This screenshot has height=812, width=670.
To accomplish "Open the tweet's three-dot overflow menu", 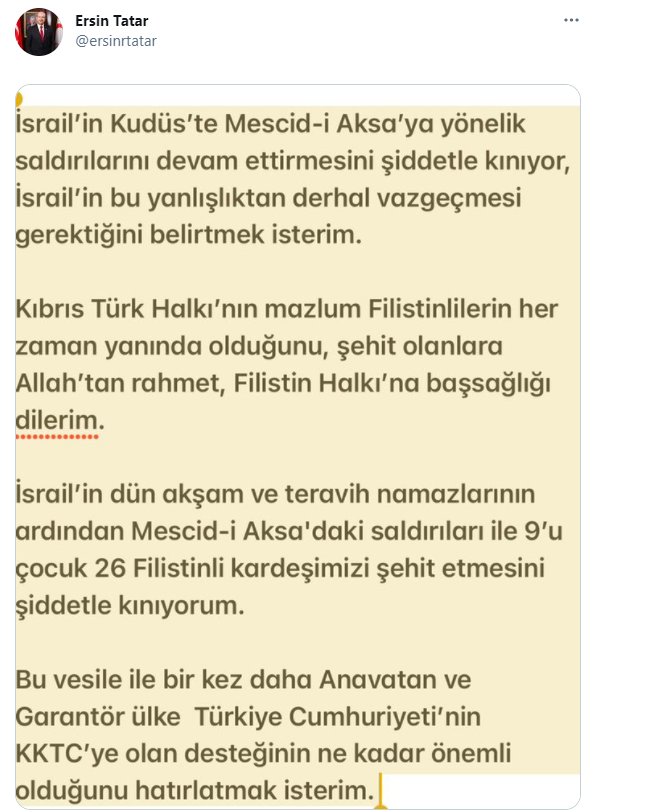I will click(x=570, y=20).
